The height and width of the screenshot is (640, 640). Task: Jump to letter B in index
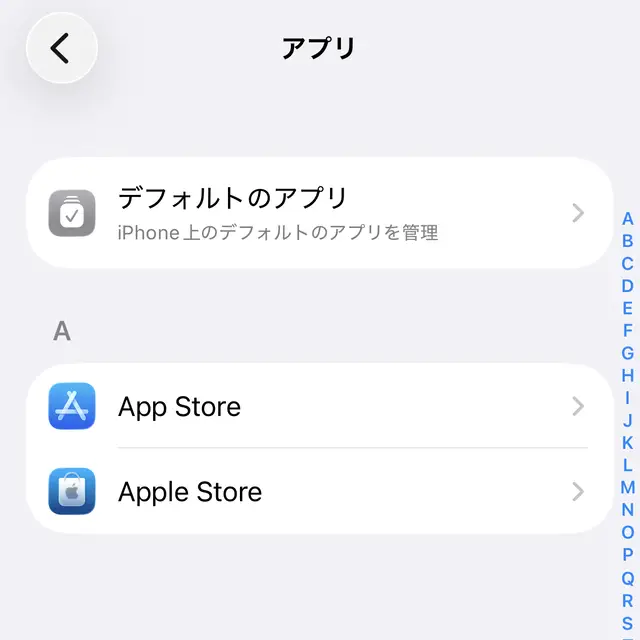[x=627, y=241]
